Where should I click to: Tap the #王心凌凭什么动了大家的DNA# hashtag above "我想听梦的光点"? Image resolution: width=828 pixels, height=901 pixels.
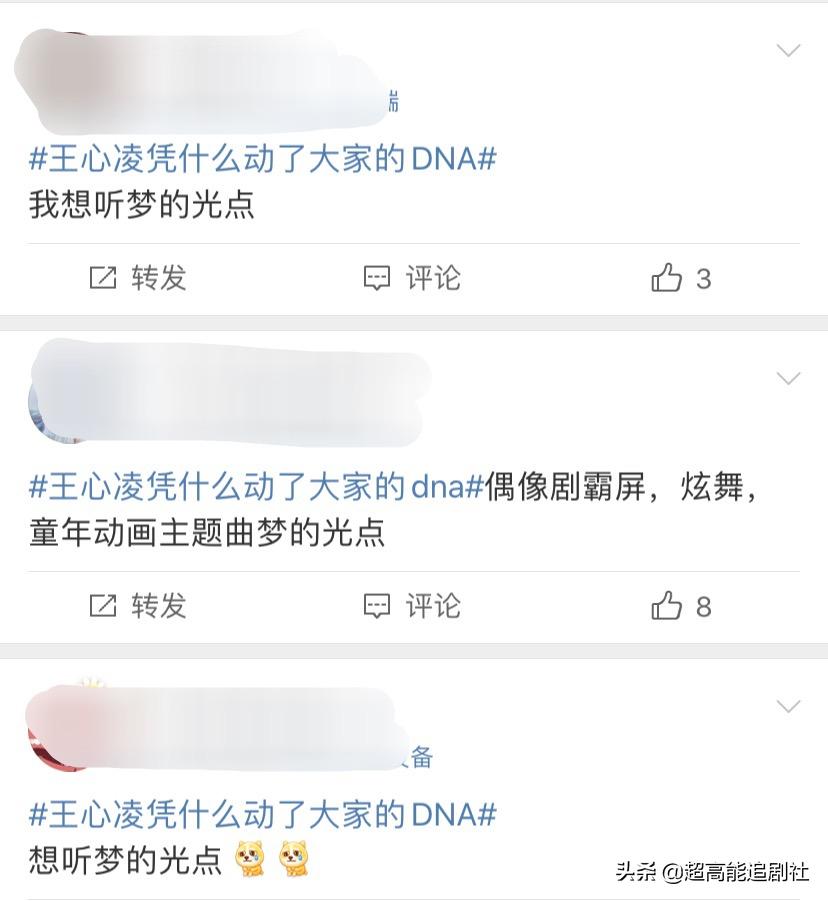point(262,159)
